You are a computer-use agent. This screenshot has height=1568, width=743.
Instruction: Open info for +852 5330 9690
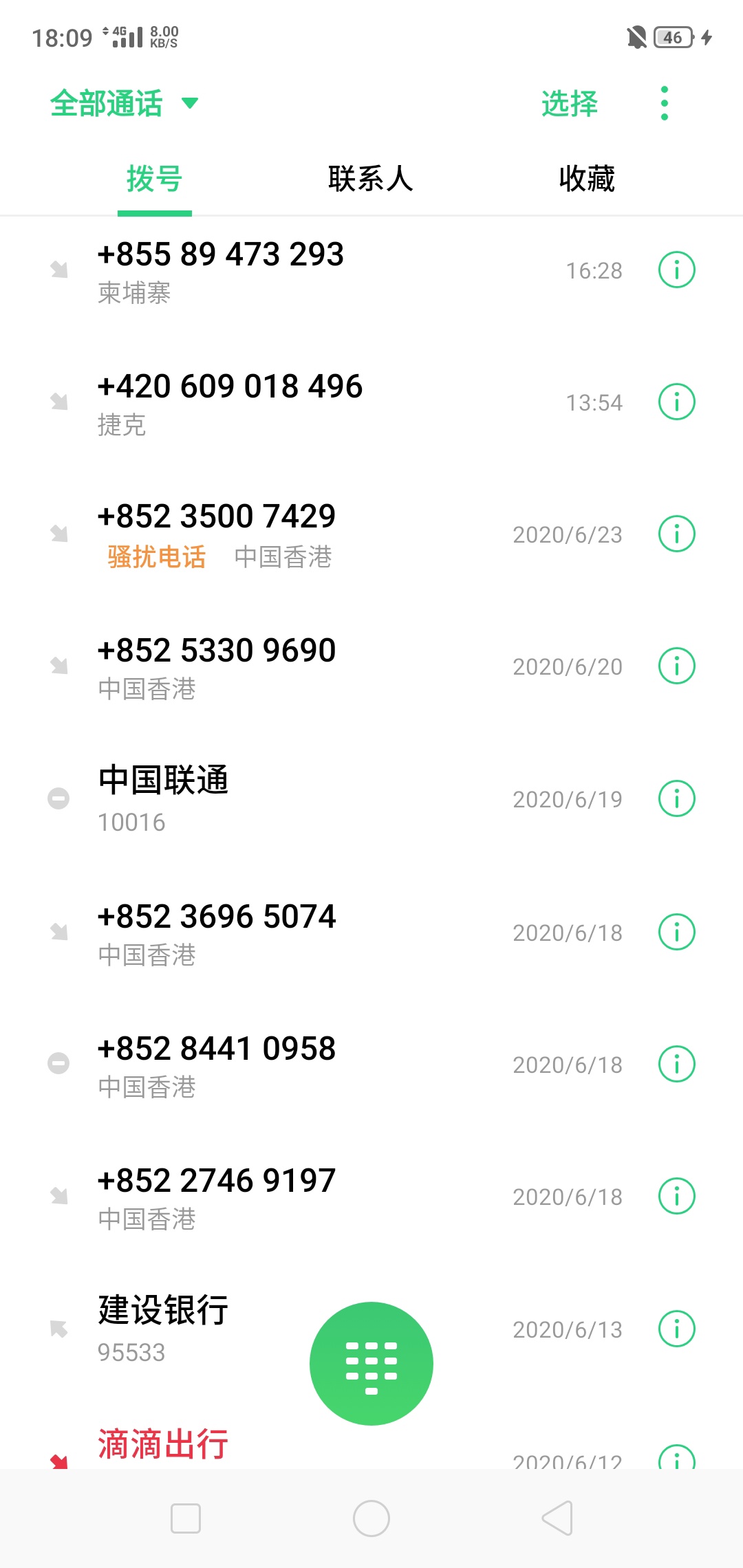pos(677,666)
